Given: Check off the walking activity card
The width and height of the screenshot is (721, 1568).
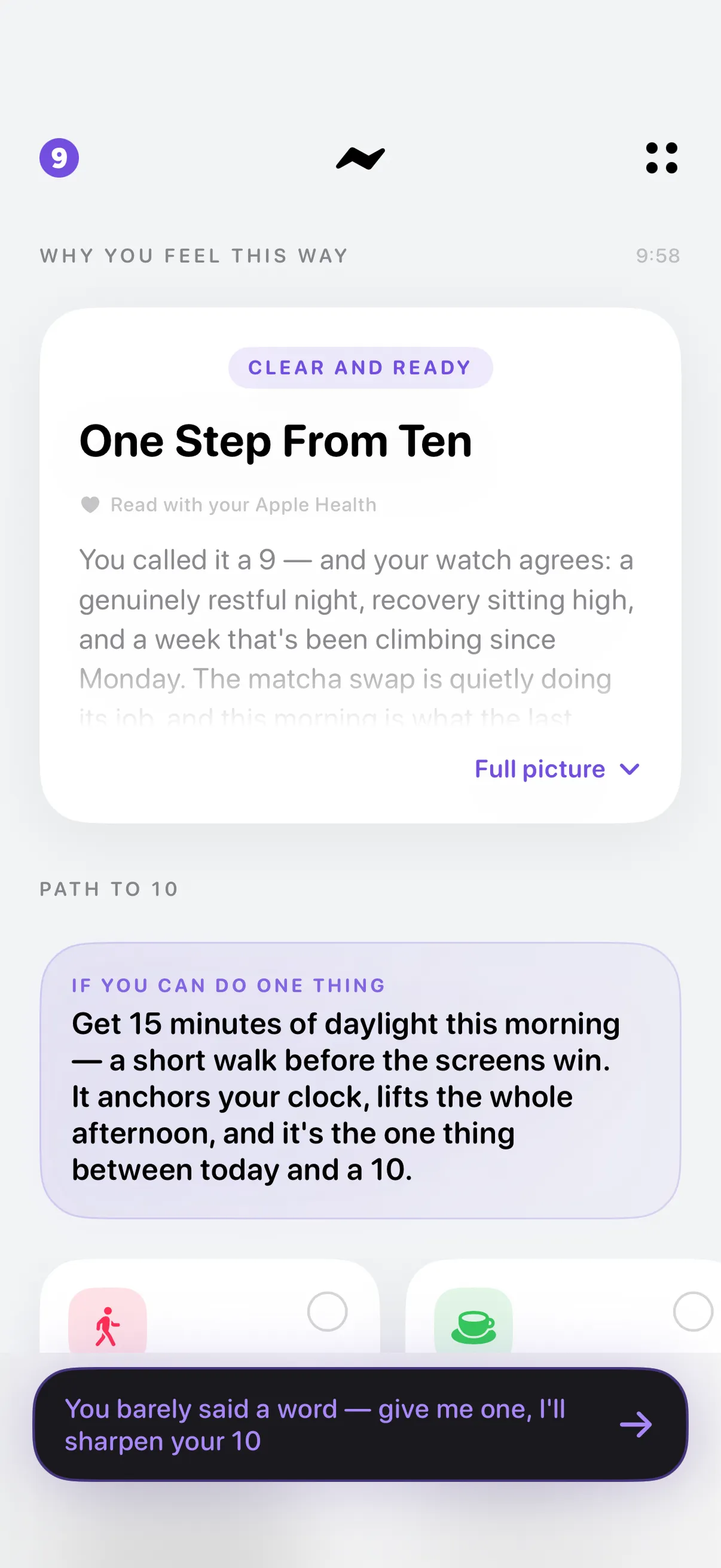Looking at the screenshot, I should pyautogui.click(x=328, y=1311).
